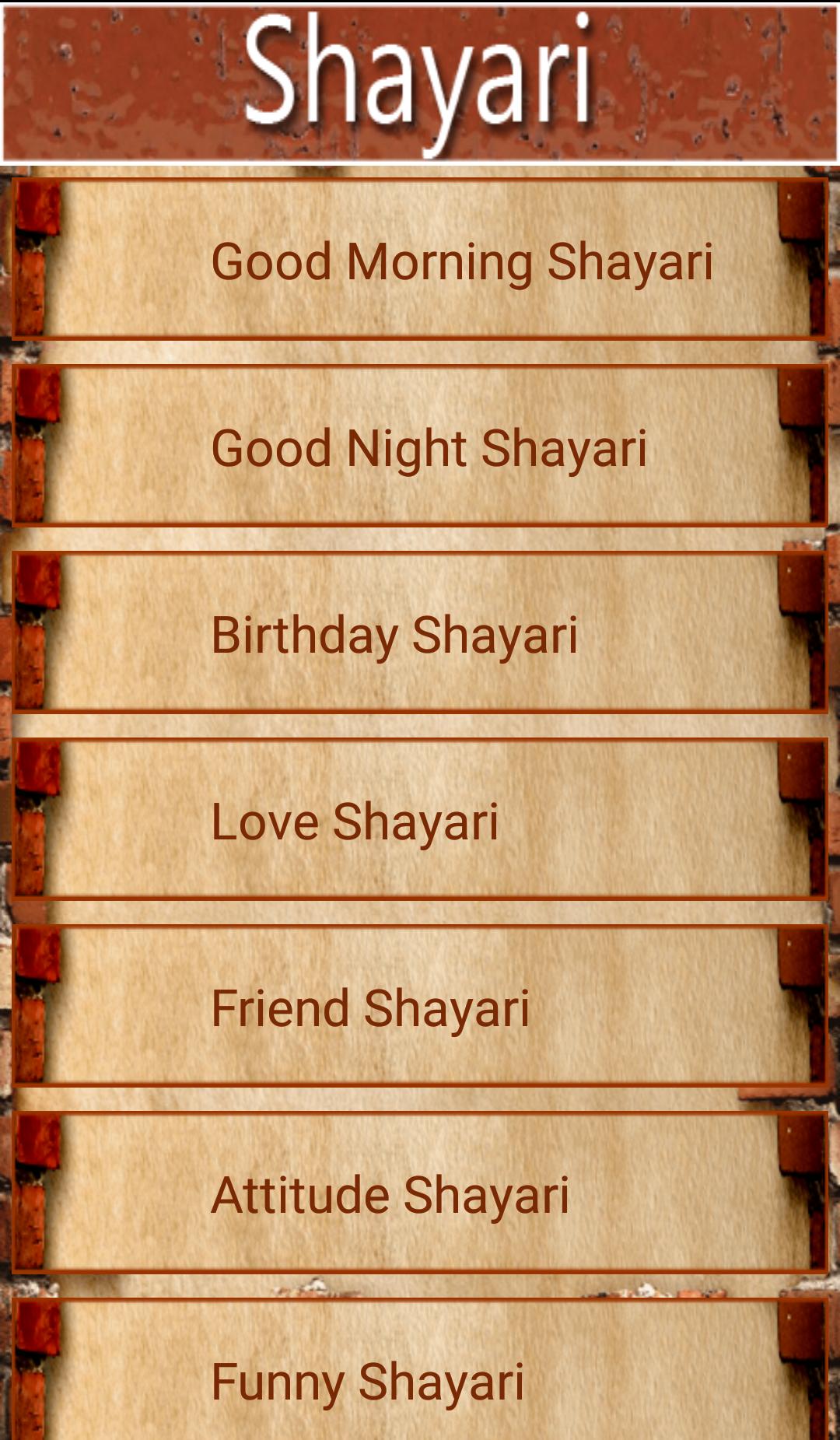Screen dimensions: 840x1440
Task: Select Birthday Shayari from the list
Action: (420, 634)
